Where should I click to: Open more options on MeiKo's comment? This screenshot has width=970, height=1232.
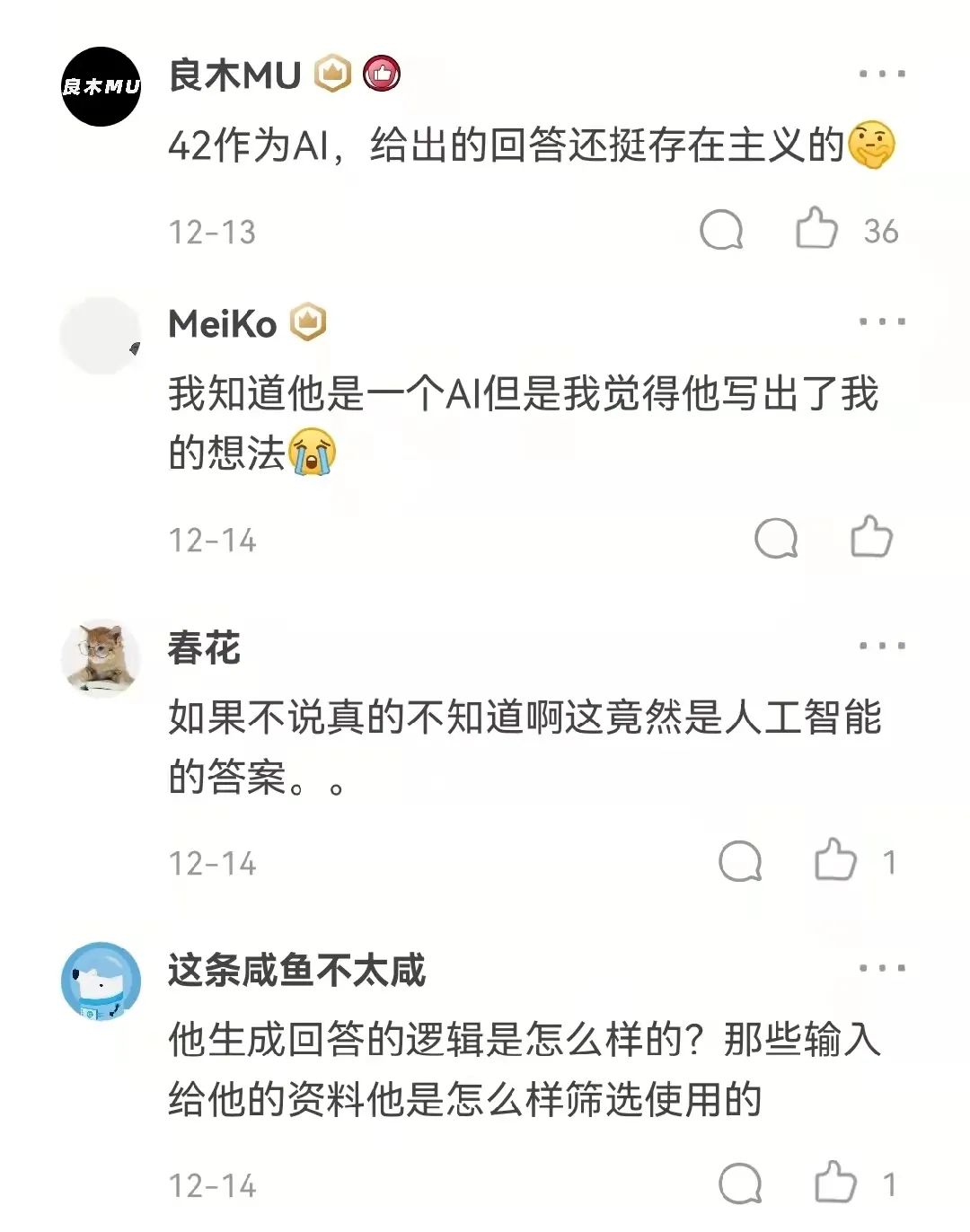coord(881,321)
